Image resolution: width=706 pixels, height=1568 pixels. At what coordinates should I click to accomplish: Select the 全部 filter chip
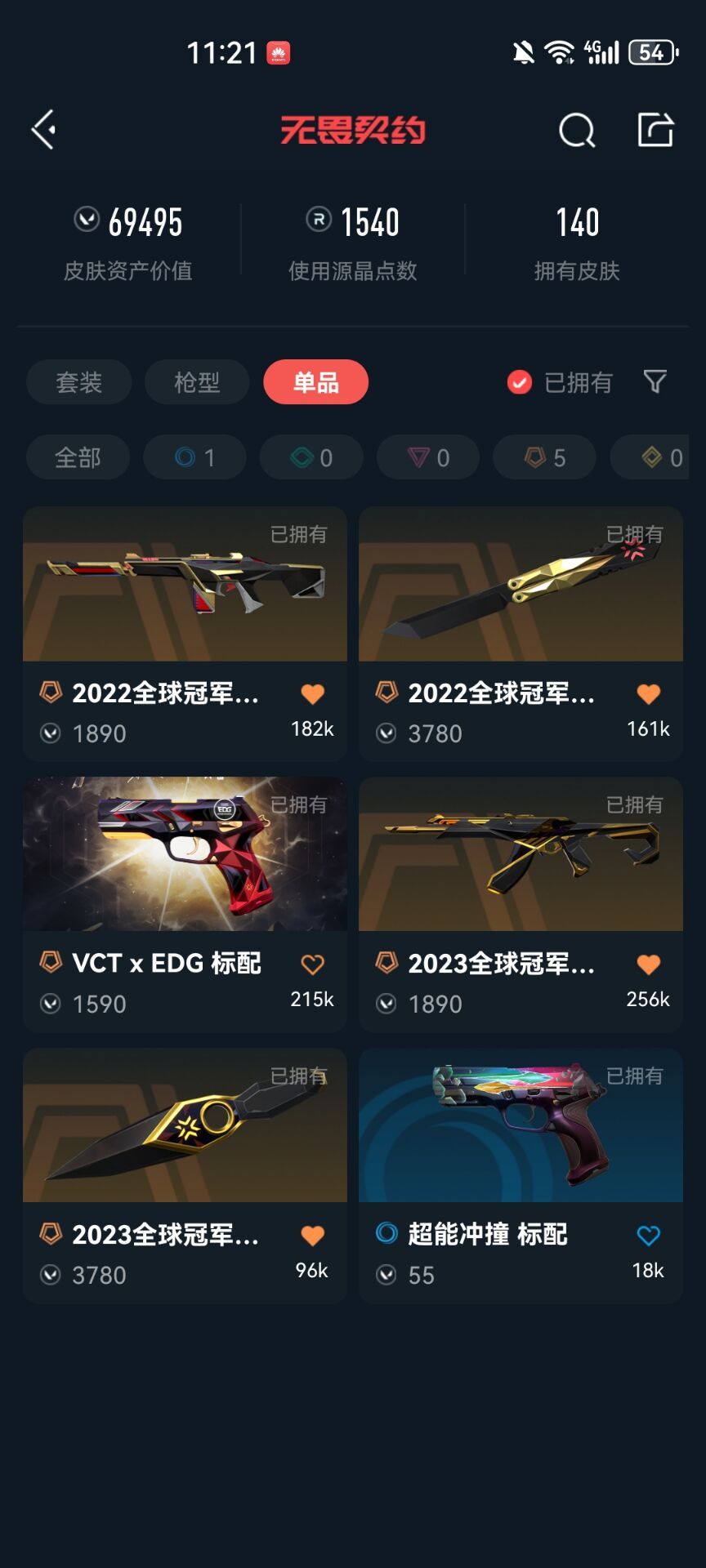click(x=78, y=457)
